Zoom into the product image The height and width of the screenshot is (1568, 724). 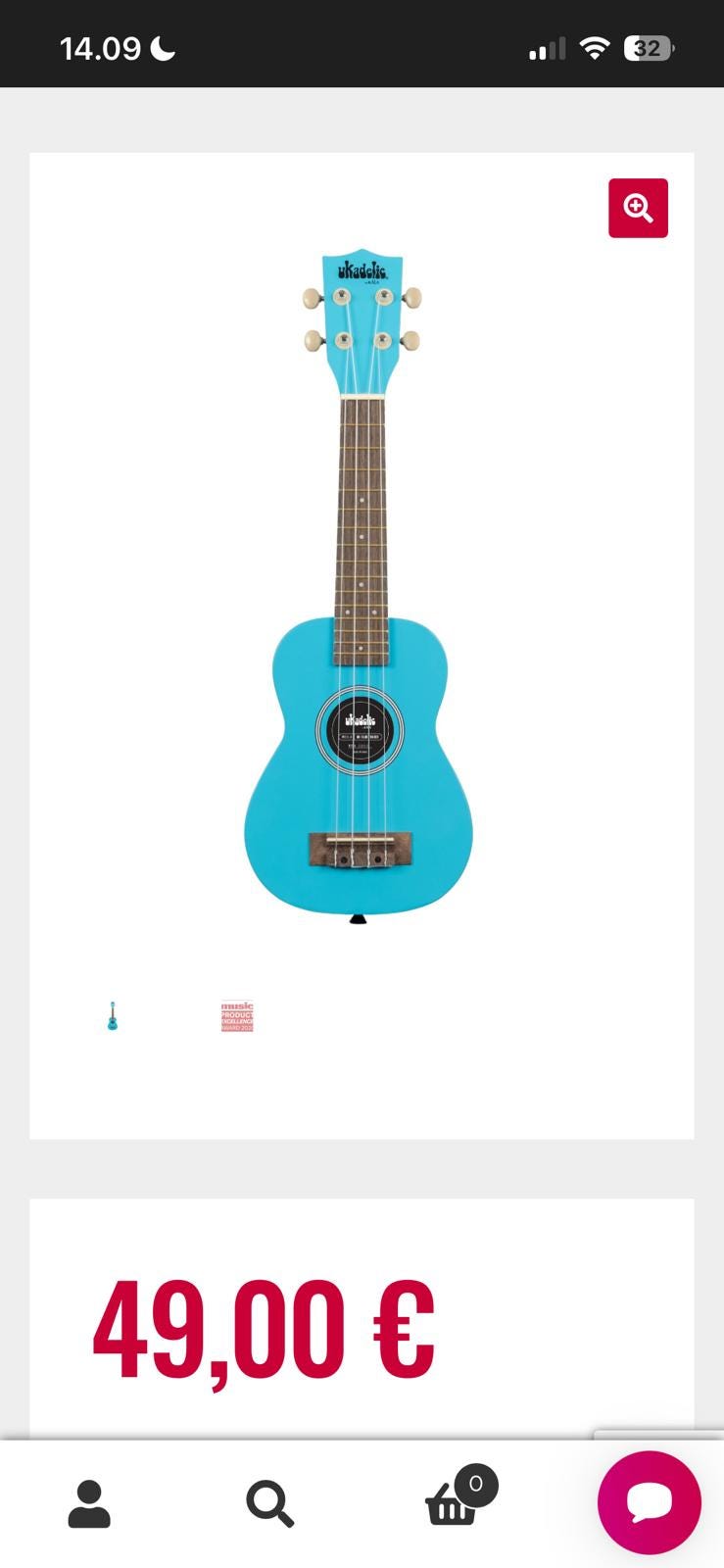click(638, 208)
